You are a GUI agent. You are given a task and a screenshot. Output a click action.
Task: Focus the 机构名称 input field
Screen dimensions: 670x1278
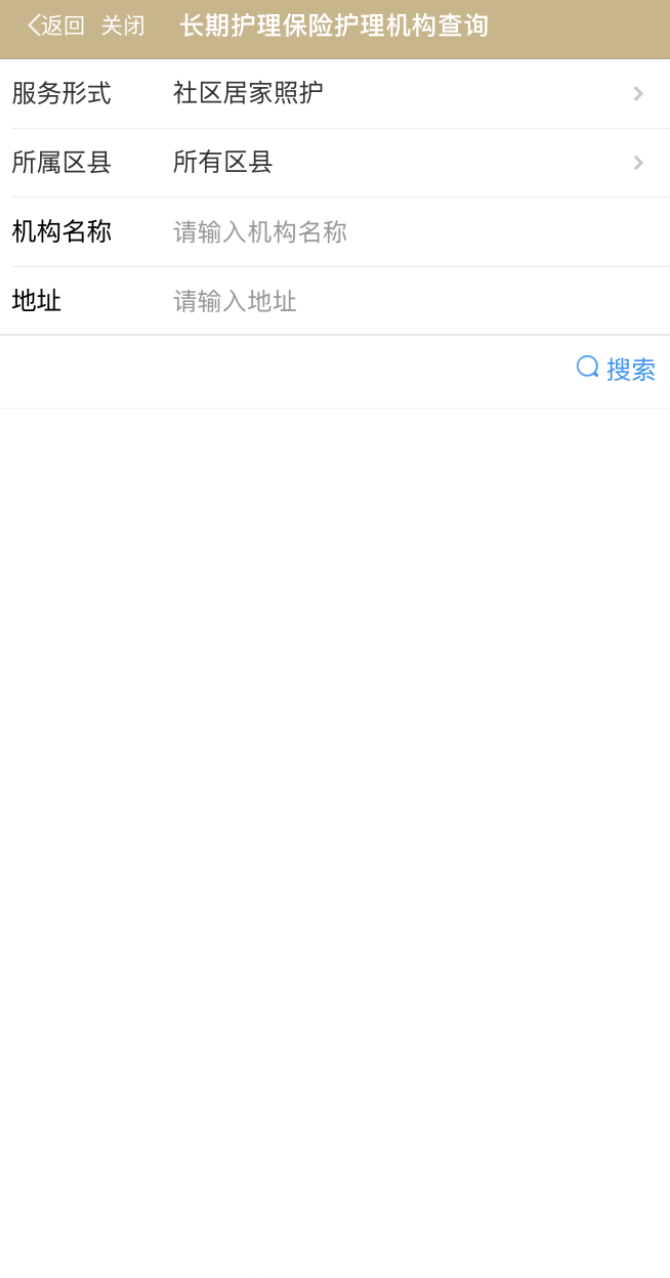415,232
